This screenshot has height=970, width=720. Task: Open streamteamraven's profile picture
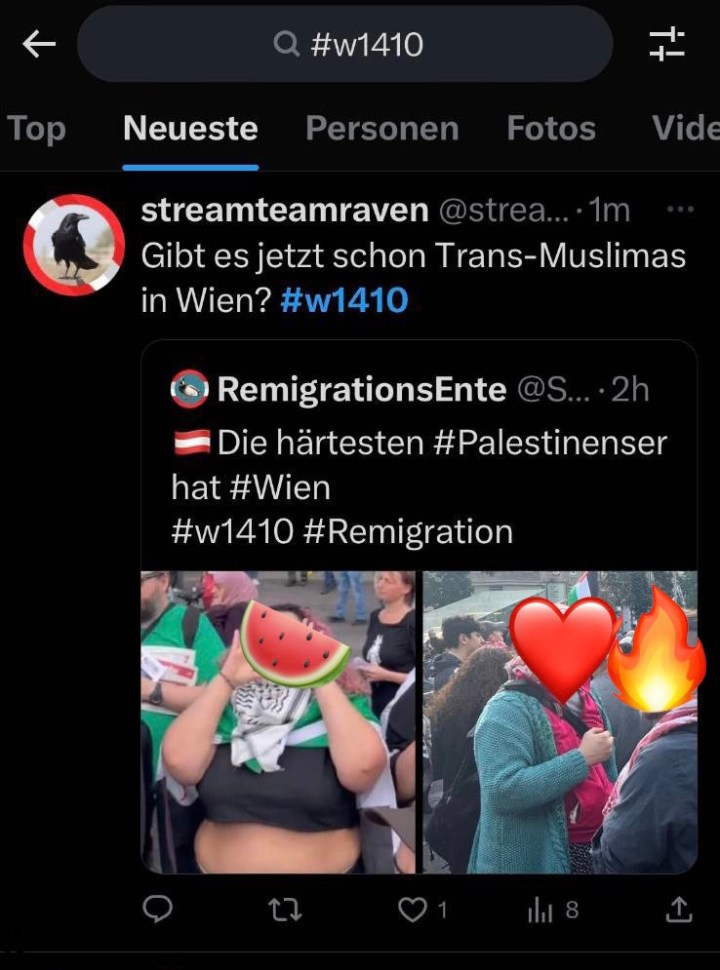point(73,245)
